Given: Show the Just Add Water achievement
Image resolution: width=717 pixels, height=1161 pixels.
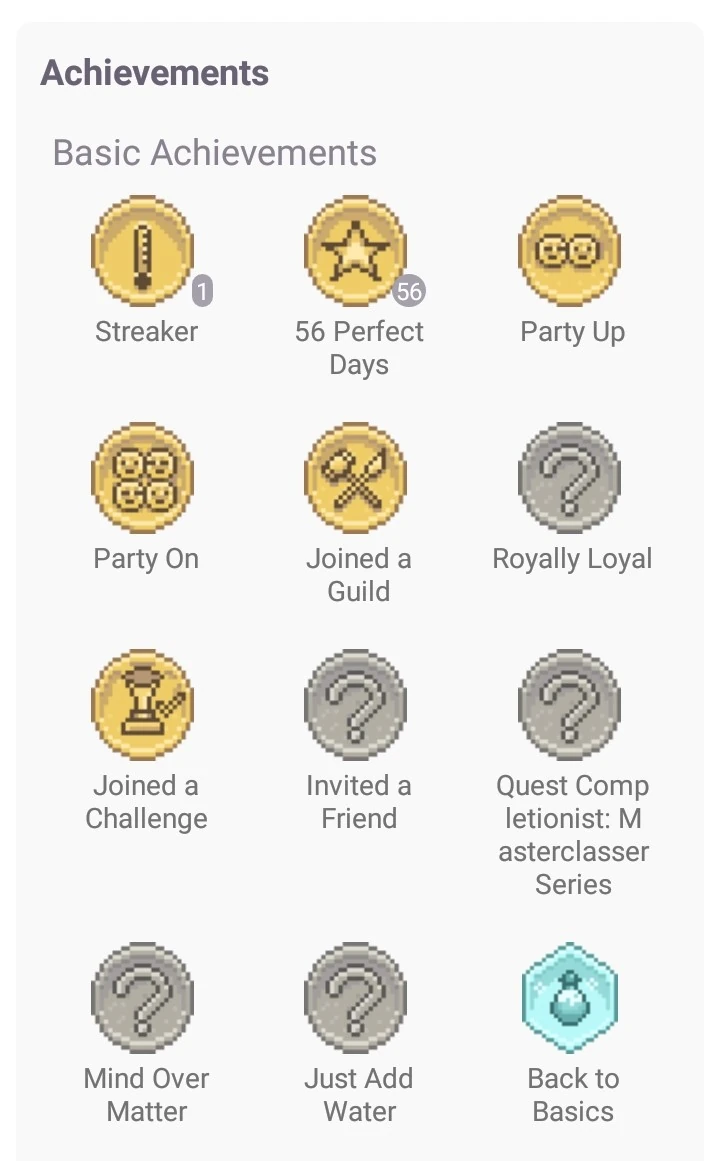Looking at the screenshot, I should point(356,997).
